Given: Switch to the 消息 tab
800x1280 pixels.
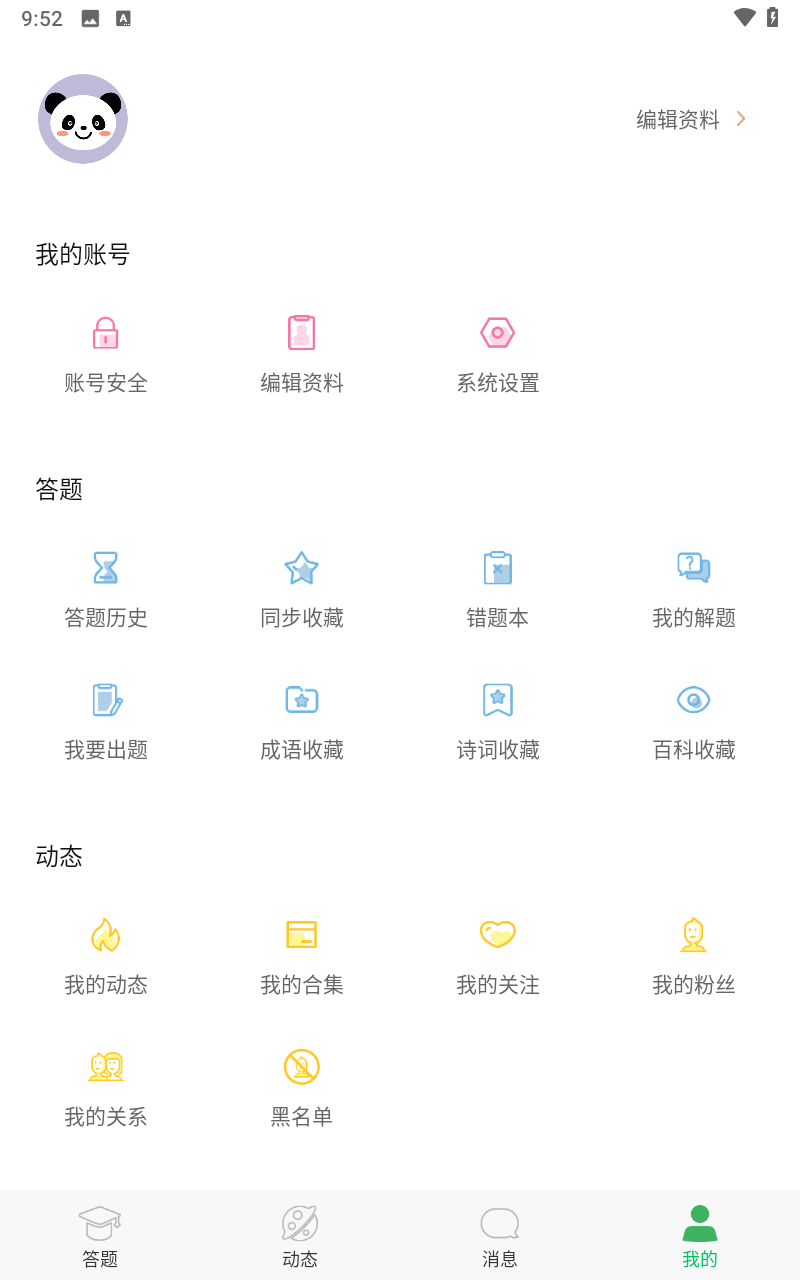Looking at the screenshot, I should point(500,1235).
